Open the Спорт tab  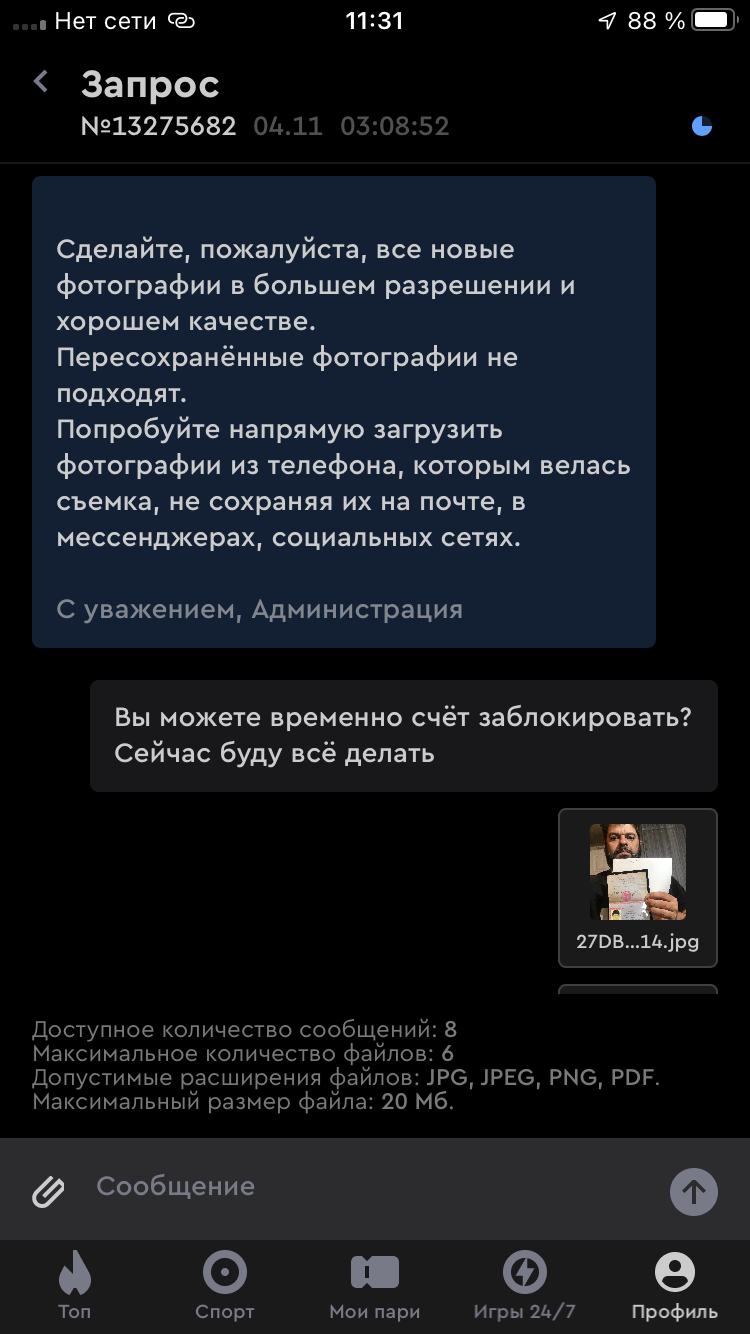tap(225, 1286)
